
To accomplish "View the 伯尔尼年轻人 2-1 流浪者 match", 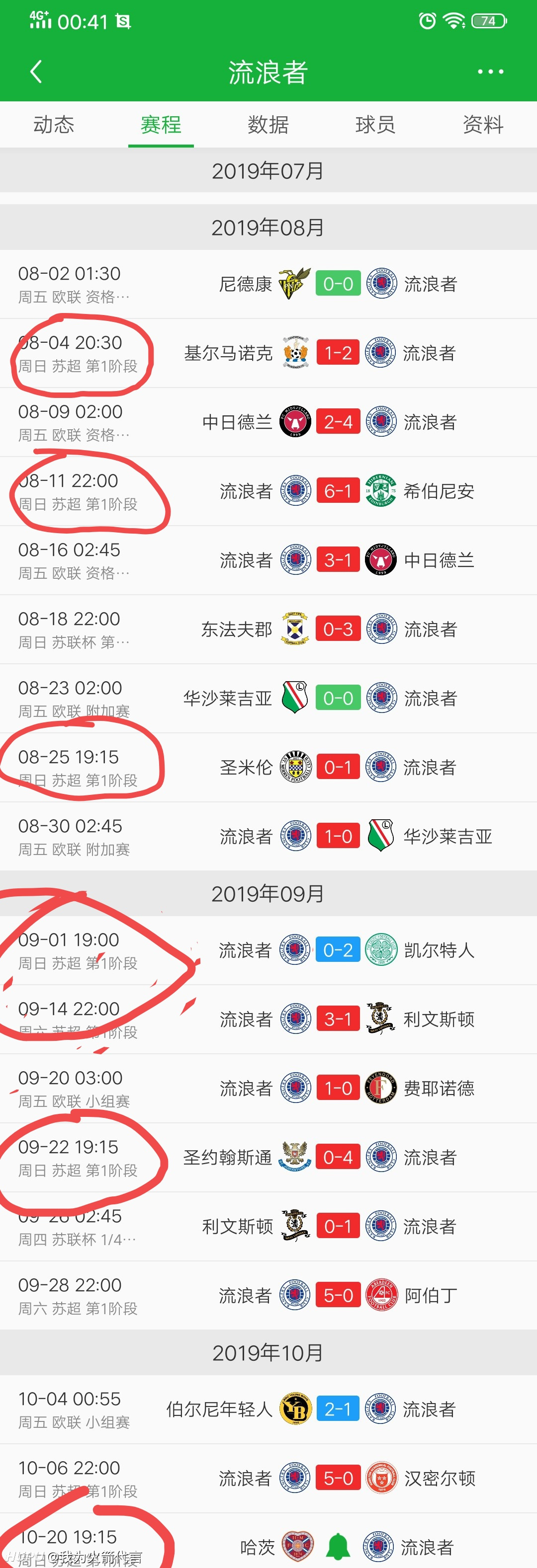I will pos(338,1409).
